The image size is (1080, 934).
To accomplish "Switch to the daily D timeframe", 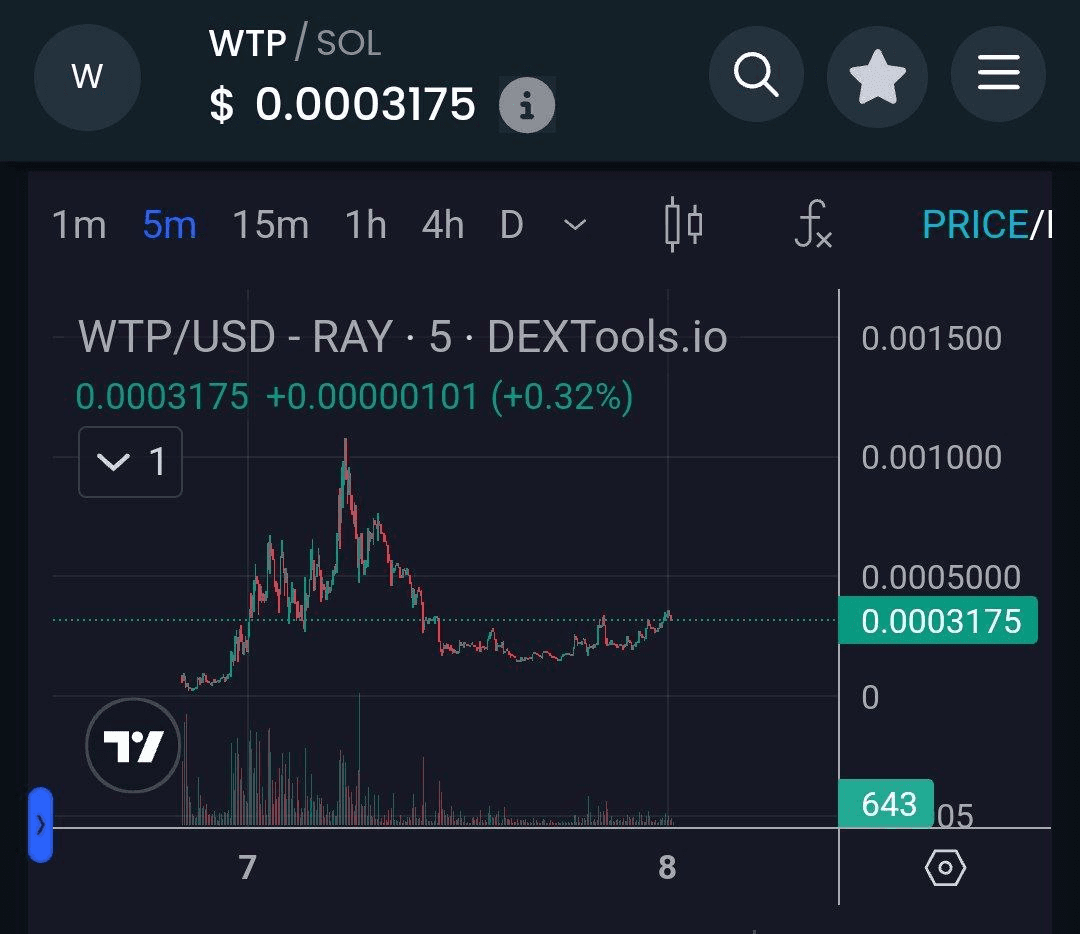I will tap(511, 226).
